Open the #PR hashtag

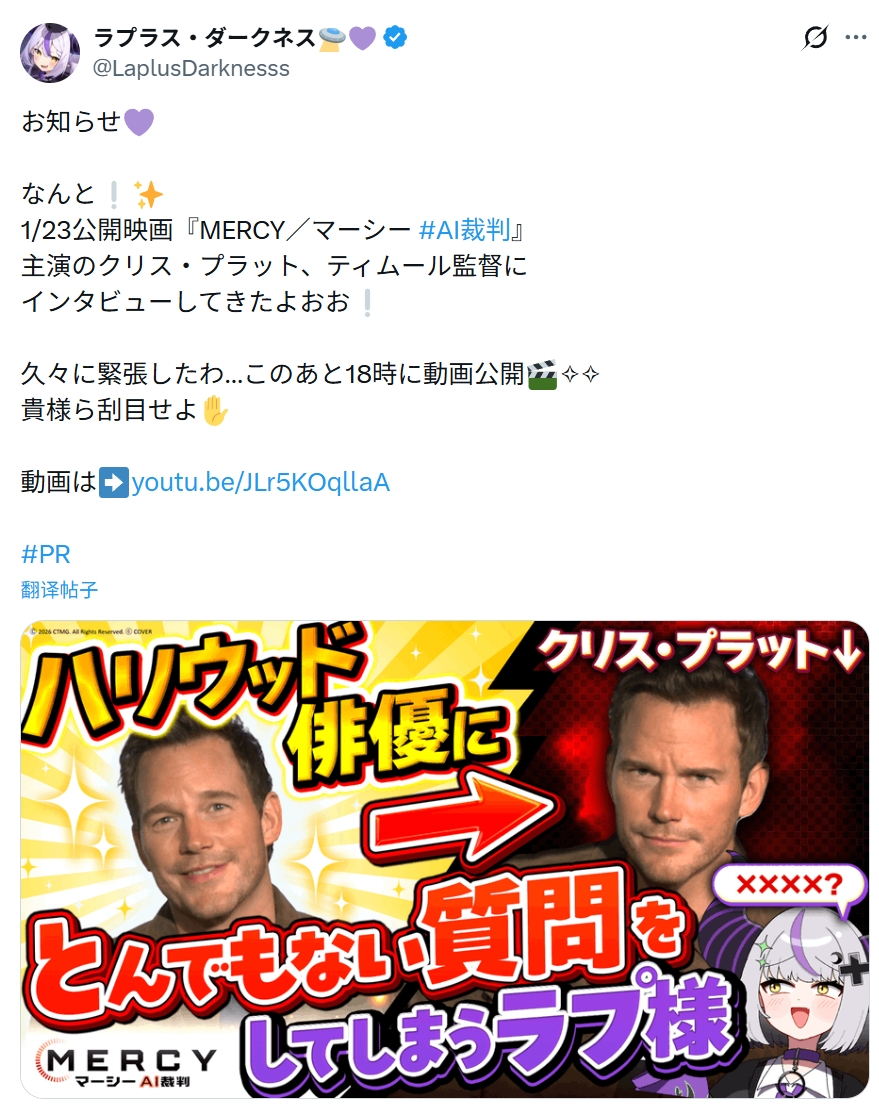[x=46, y=554]
